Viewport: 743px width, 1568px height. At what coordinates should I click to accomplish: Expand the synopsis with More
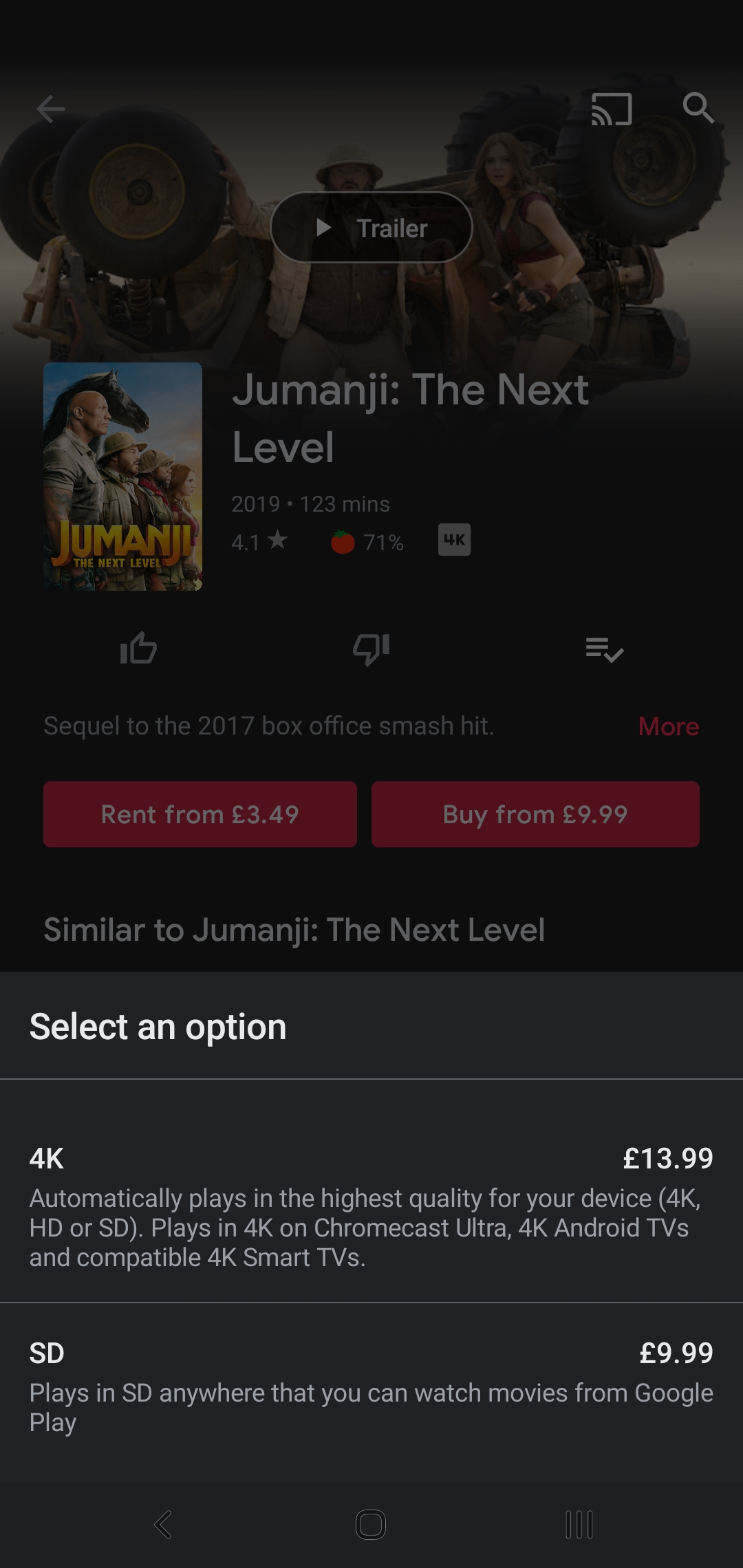coord(667,726)
